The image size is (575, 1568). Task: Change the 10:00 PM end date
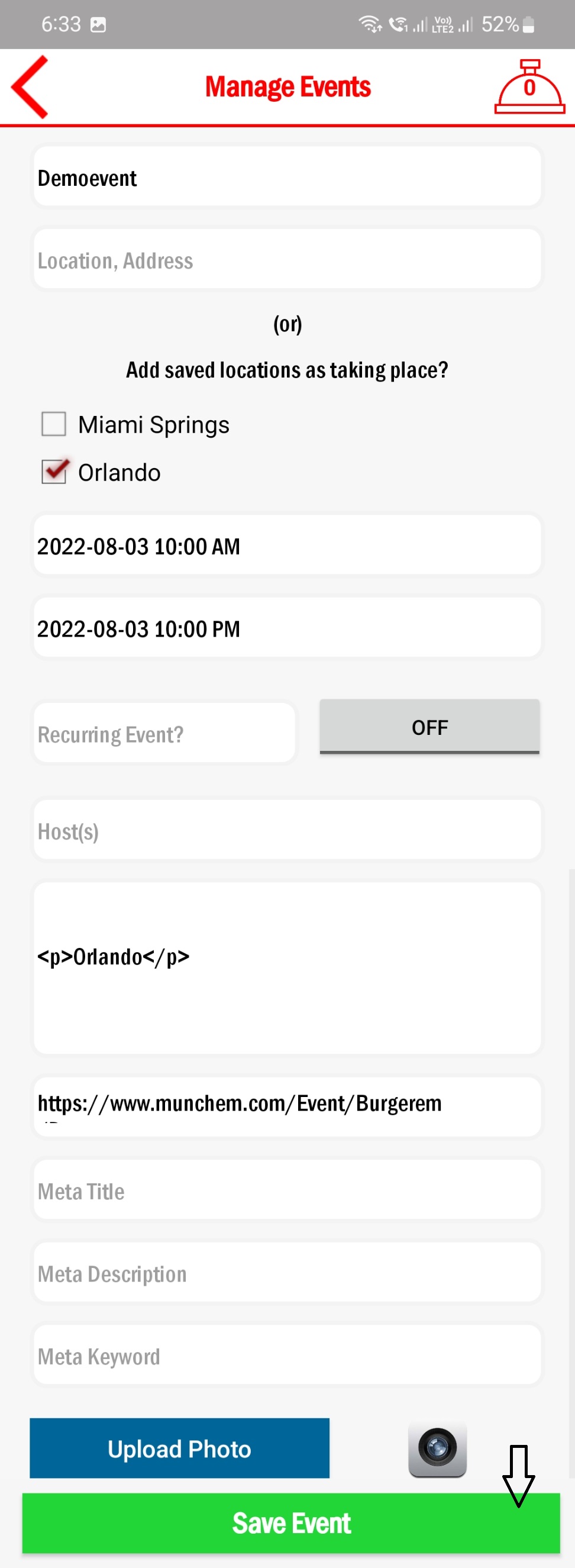click(x=287, y=628)
